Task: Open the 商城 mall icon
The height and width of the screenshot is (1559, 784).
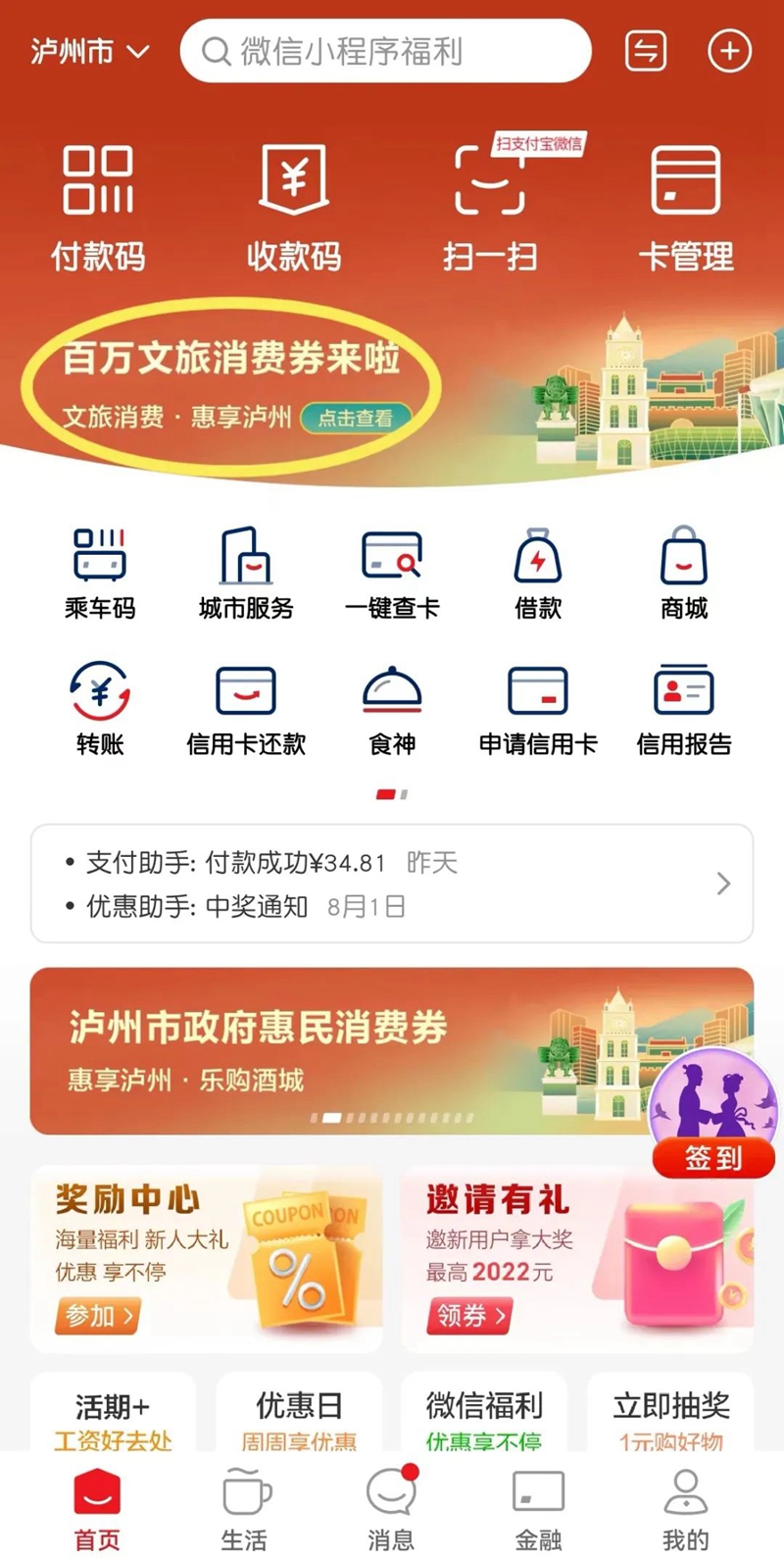Action: click(x=684, y=572)
